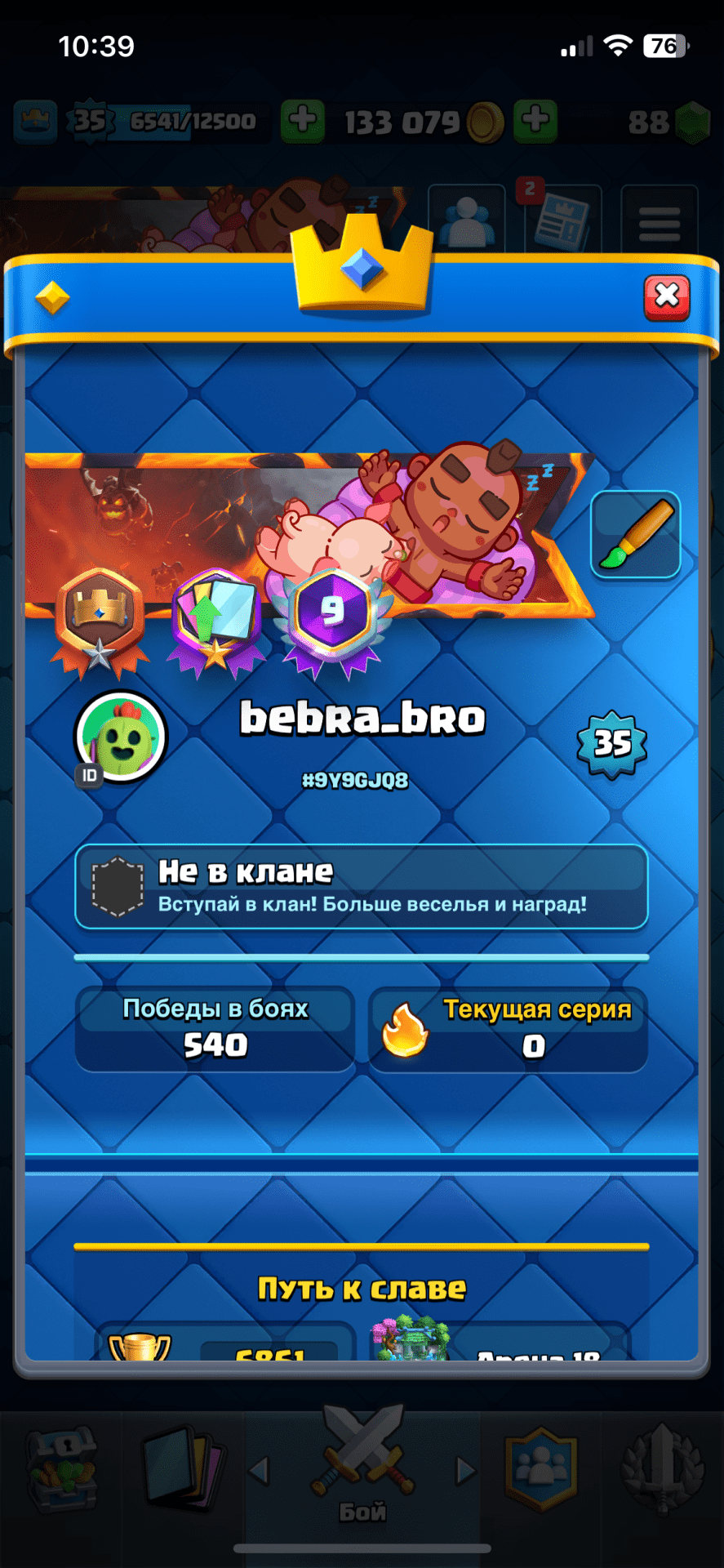Open the 'Не в клане' clan row
This screenshot has height=1568, width=724.
tap(362, 887)
